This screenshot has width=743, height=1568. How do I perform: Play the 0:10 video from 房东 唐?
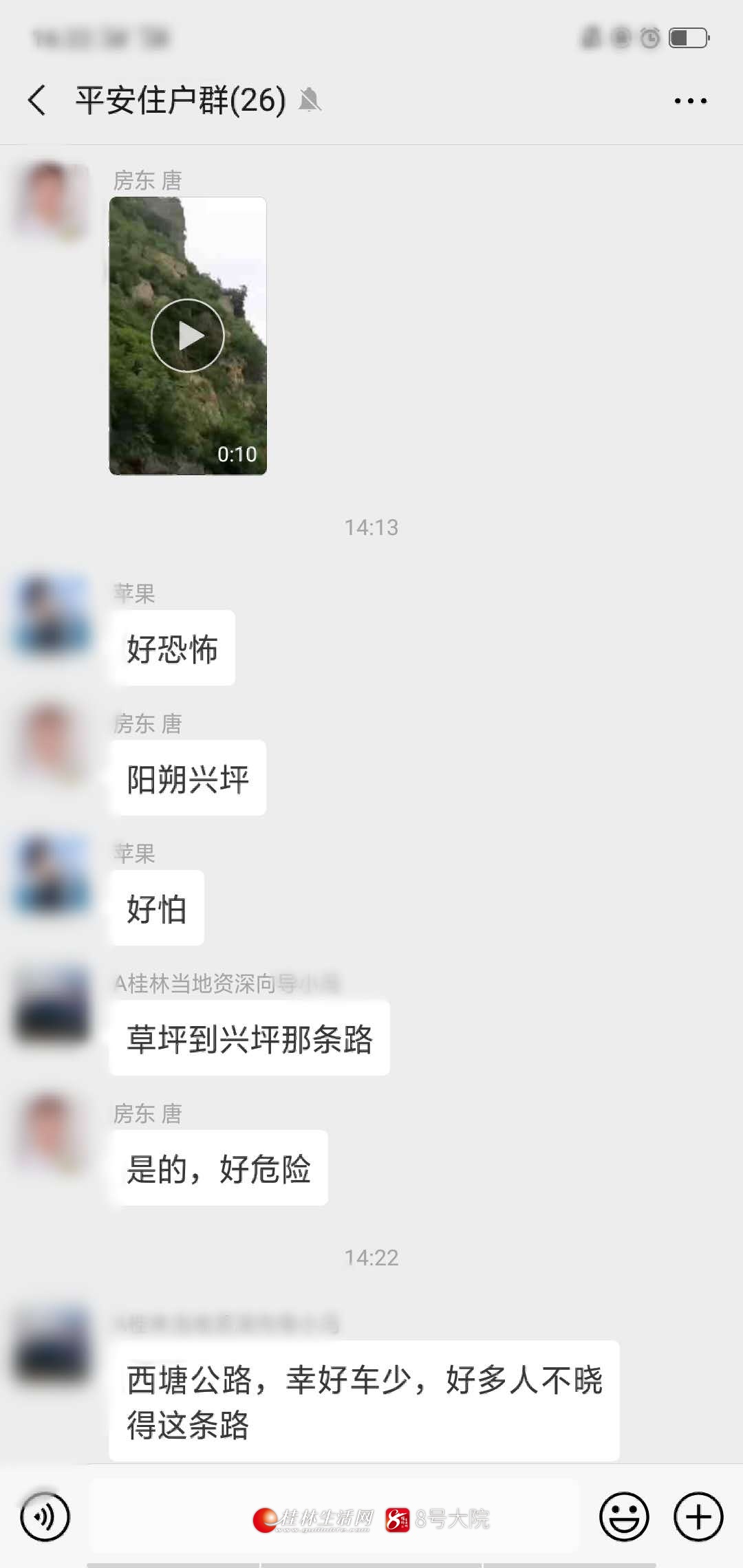coord(188,336)
